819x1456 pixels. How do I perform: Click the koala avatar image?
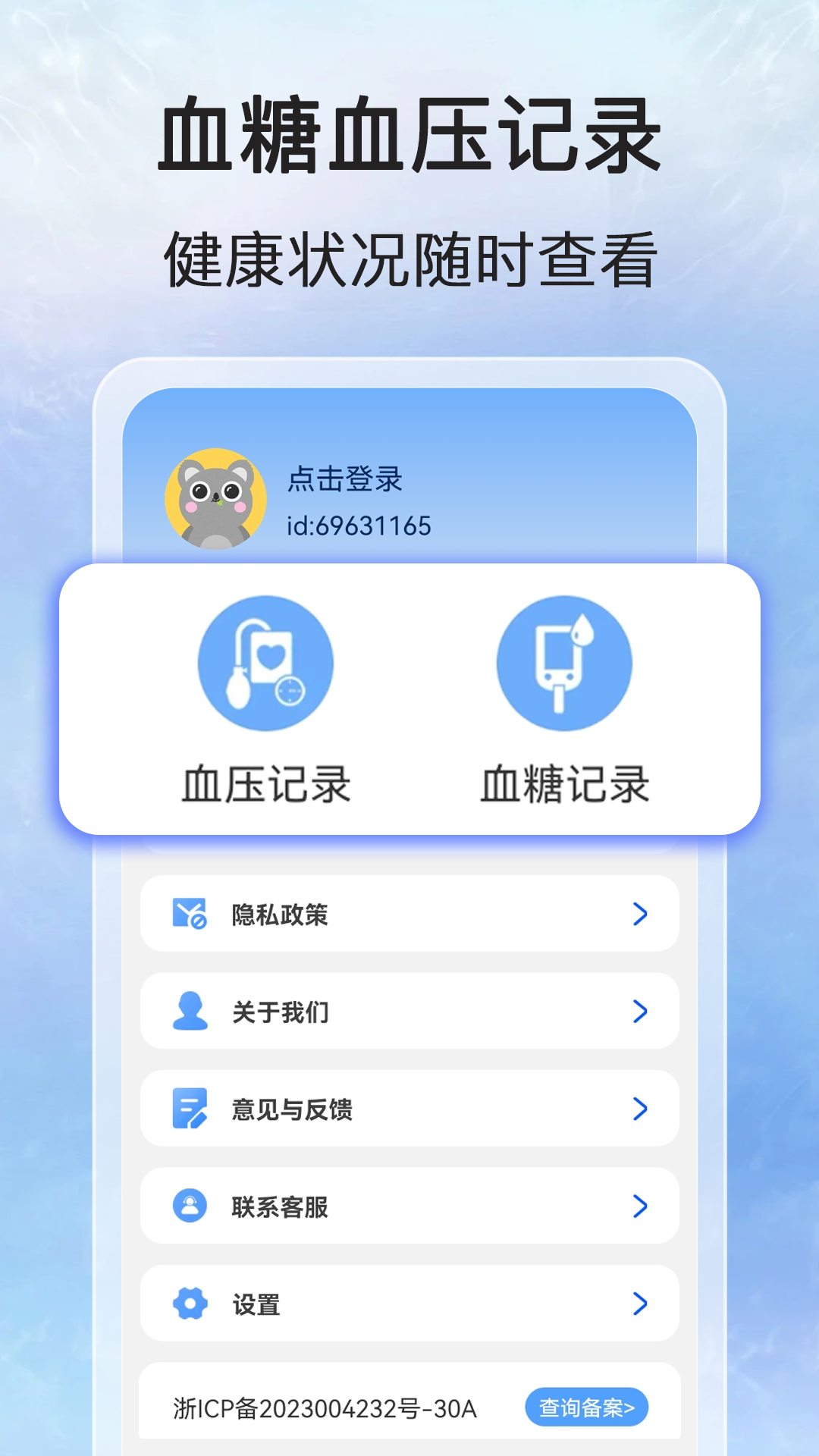point(213,497)
